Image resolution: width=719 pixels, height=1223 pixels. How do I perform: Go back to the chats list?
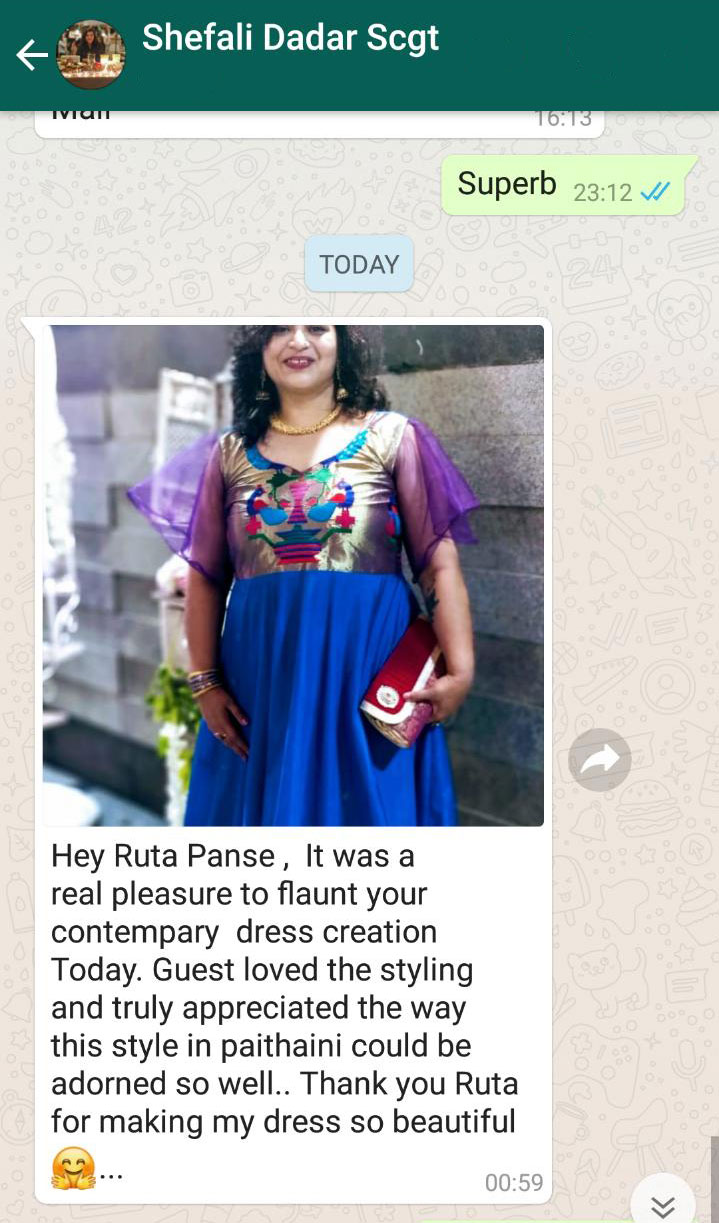tap(31, 55)
